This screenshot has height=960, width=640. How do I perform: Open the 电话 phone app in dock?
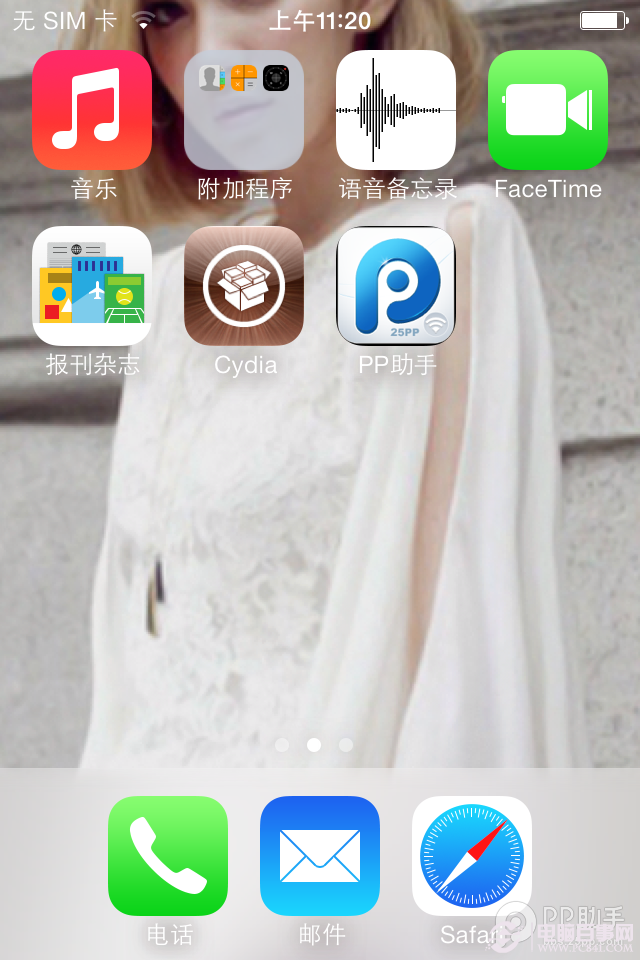point(168,856)
